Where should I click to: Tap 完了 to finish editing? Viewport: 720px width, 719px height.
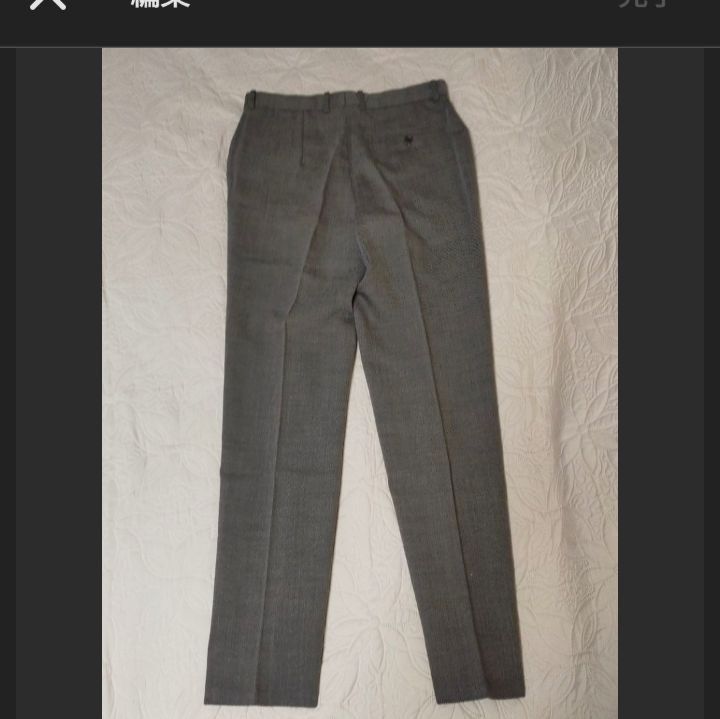pyautogui.click(x=642, y=4)
